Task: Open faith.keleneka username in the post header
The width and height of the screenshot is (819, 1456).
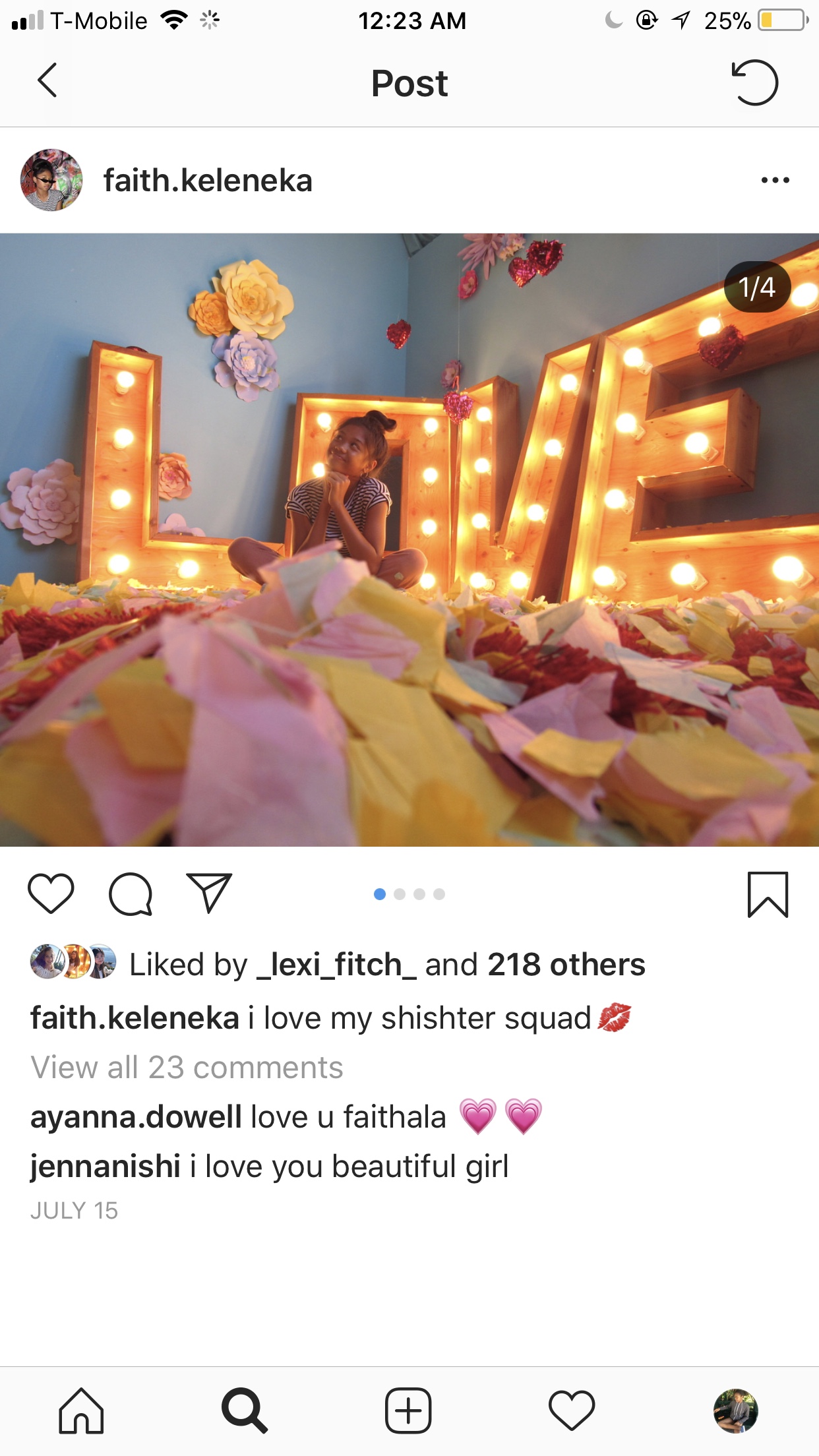Action: point(208,181)
